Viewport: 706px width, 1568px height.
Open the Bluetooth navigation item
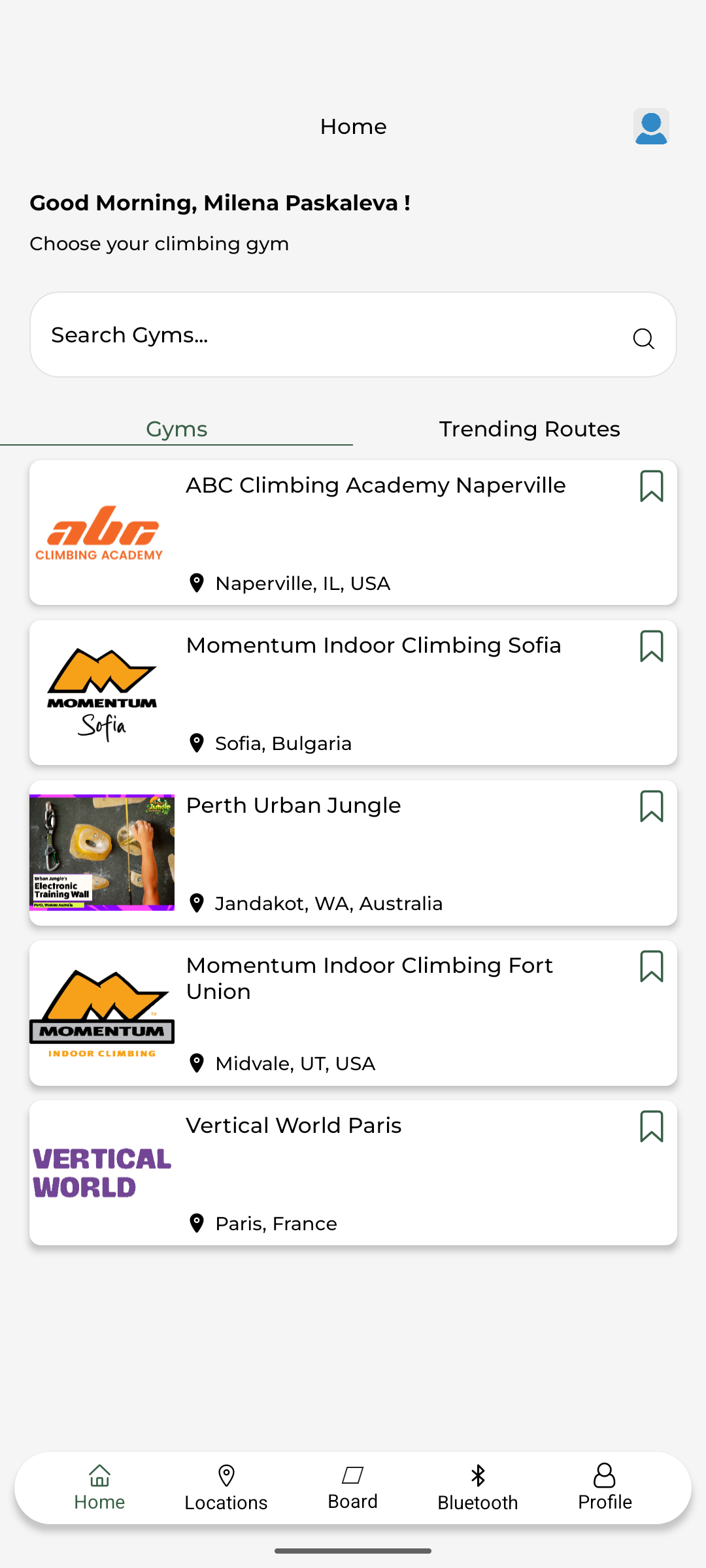coord(478,1488)
